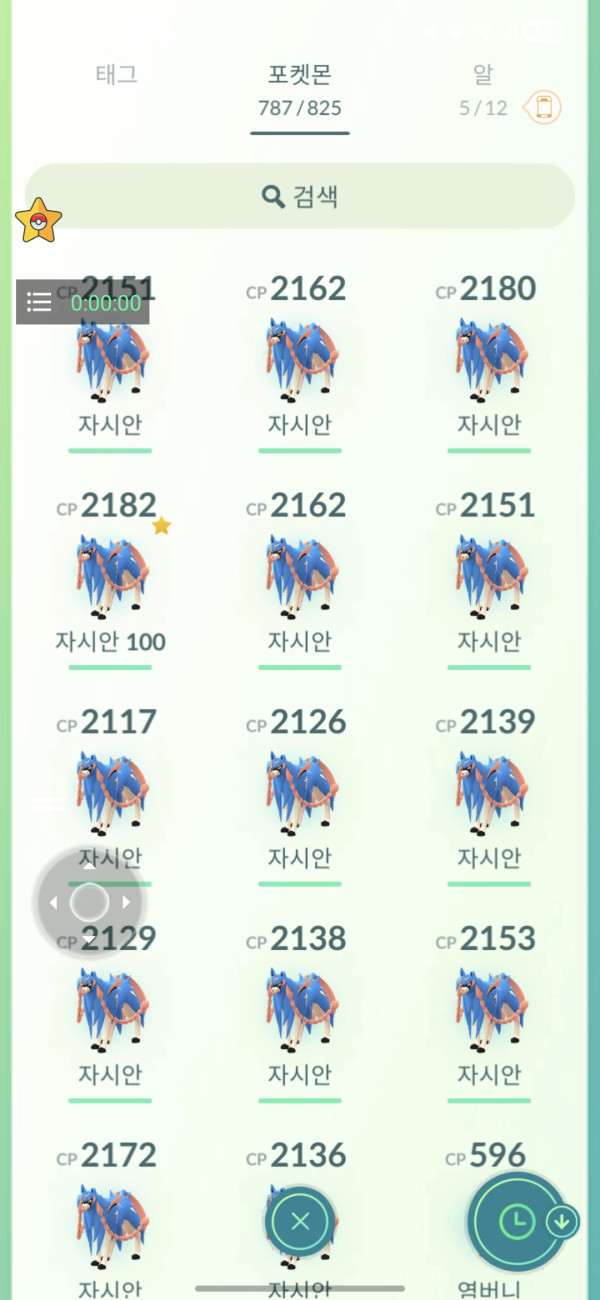Switch to the 태그 tab
The width and height of the screenshot is (600, 1300).
pyautogui.click(x=117, y=75)
